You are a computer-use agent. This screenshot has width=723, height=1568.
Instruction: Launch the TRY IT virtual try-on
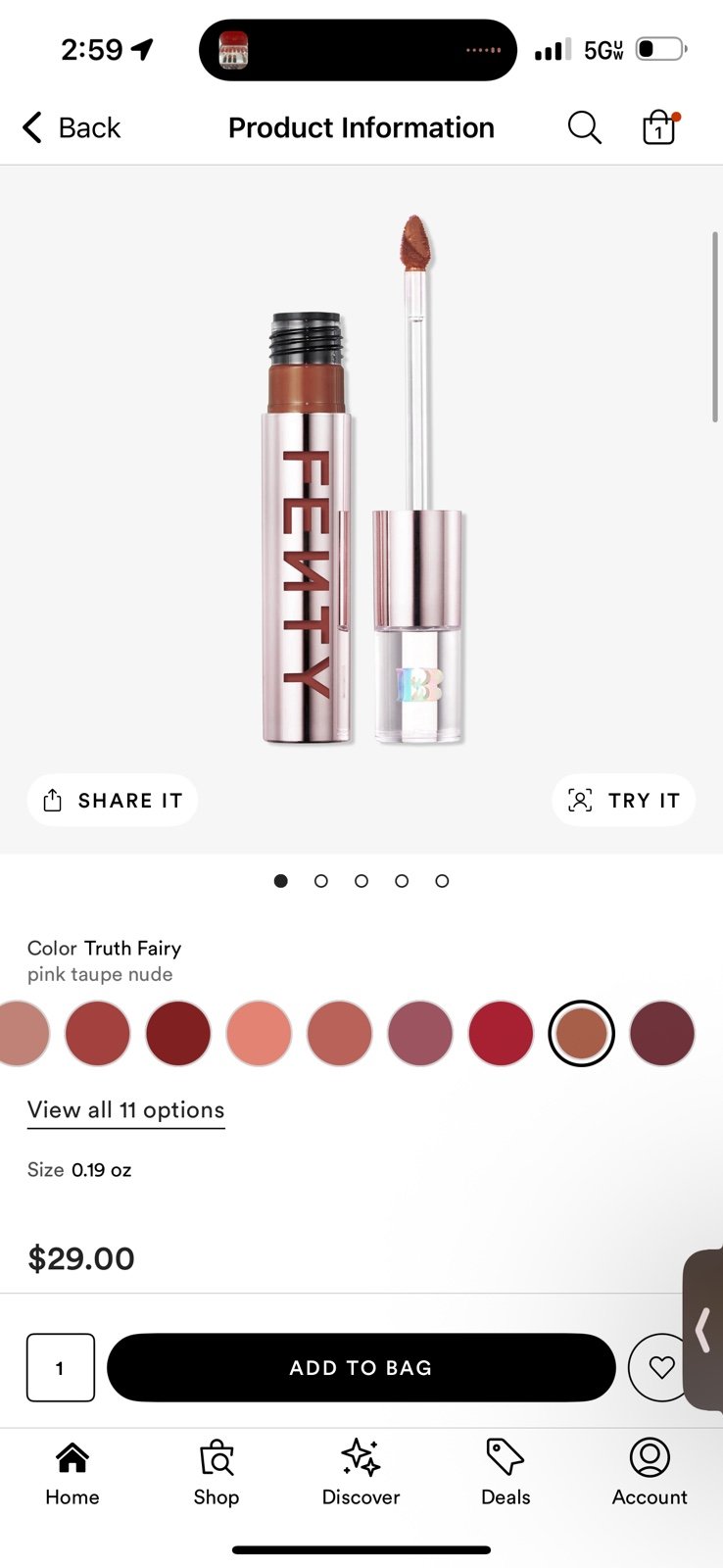tap(623, 801)
